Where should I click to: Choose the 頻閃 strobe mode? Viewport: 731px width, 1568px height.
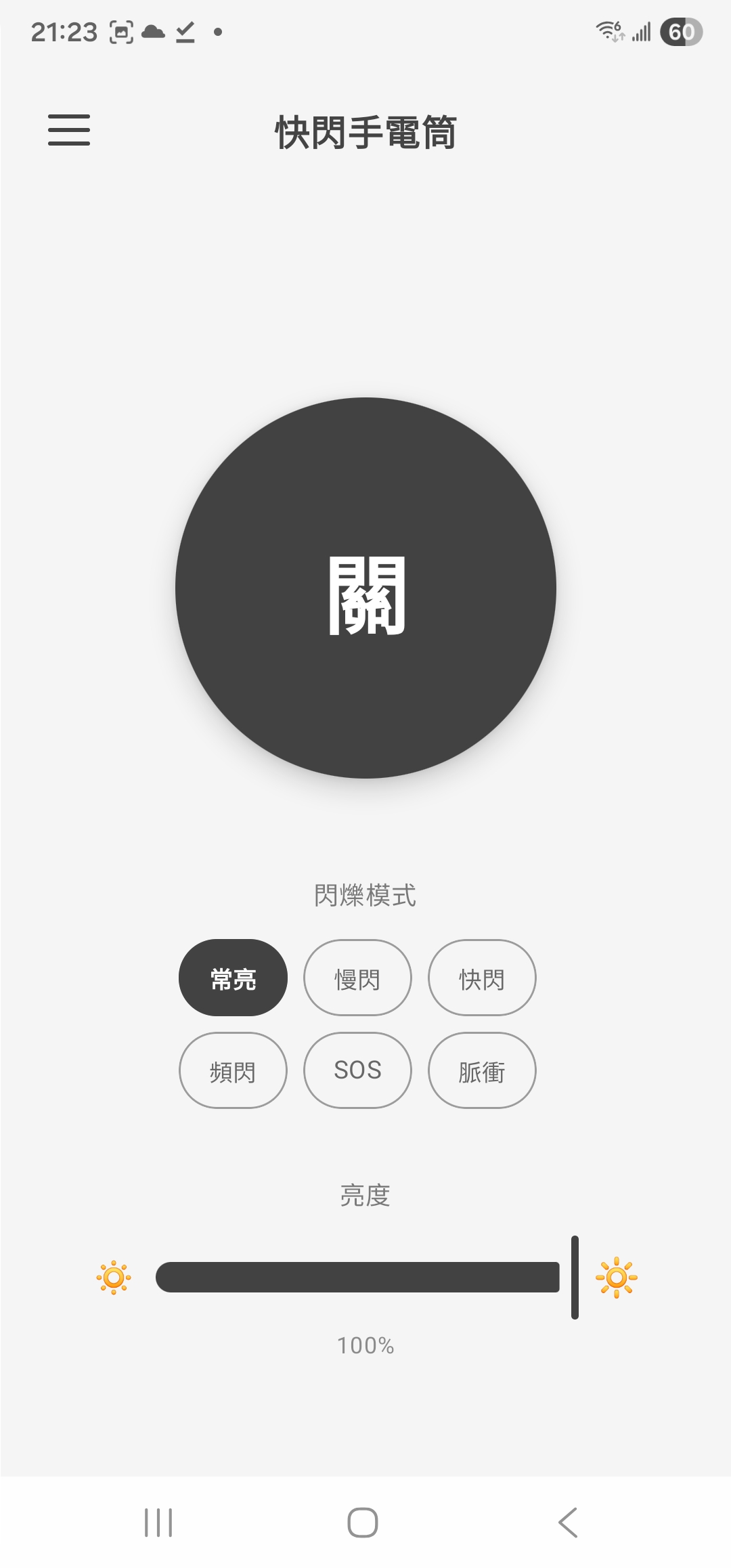tap(232, 1070)
